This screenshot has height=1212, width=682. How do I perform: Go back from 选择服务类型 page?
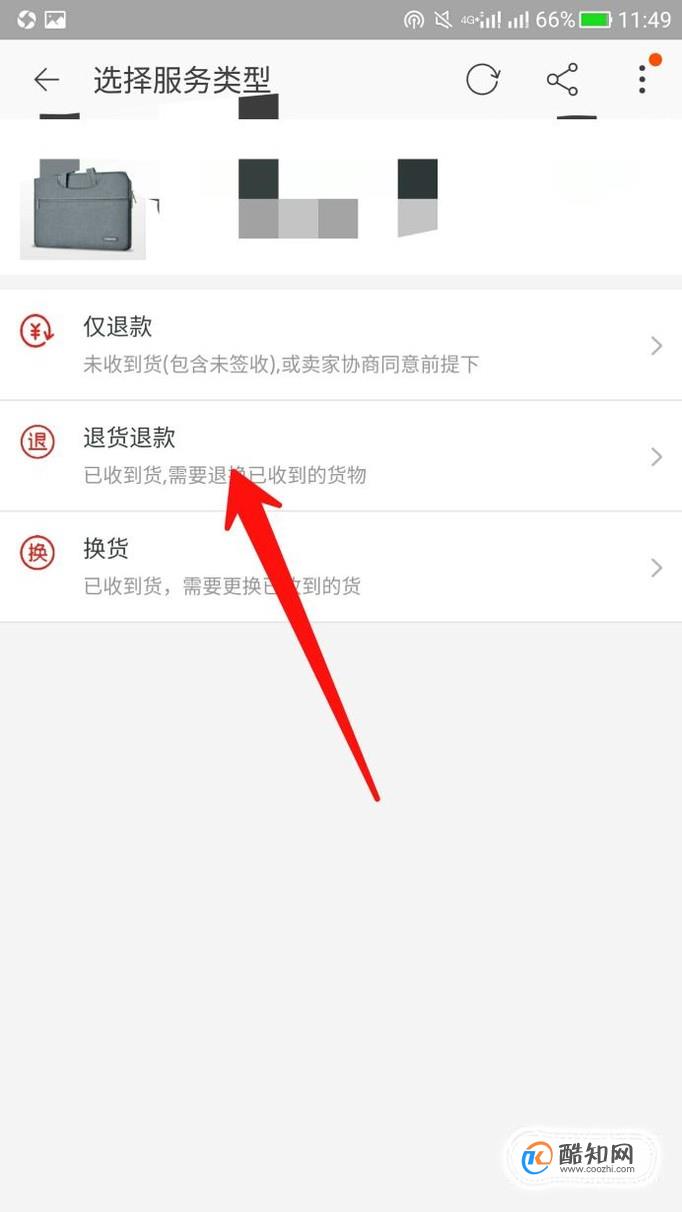coord(46,80)
